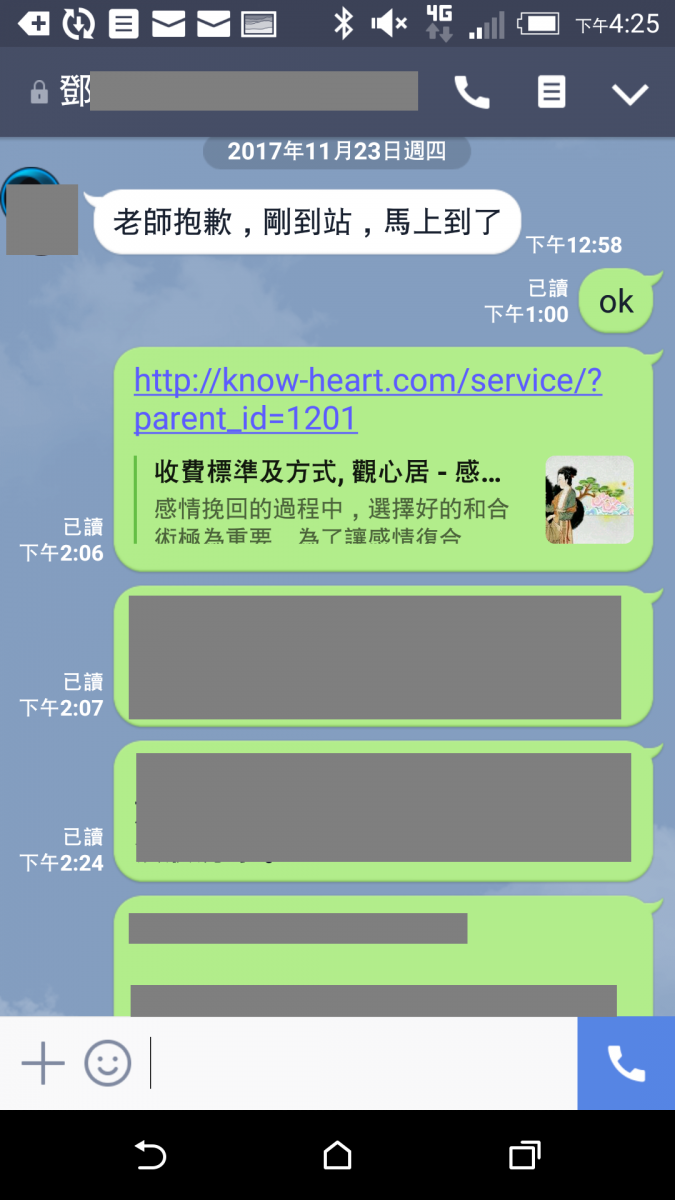Focus the message text field
The height and width of the screenshot is (1200, 675).
[360, 1062]
